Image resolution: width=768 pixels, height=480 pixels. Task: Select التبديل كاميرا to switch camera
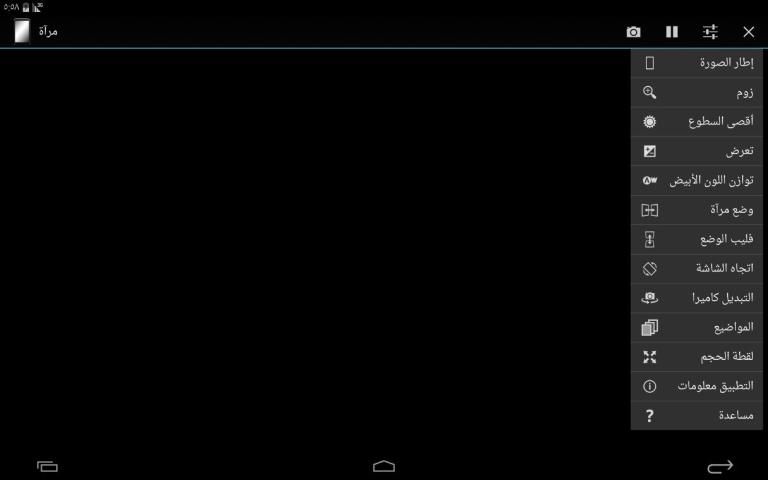click(697, 298)
